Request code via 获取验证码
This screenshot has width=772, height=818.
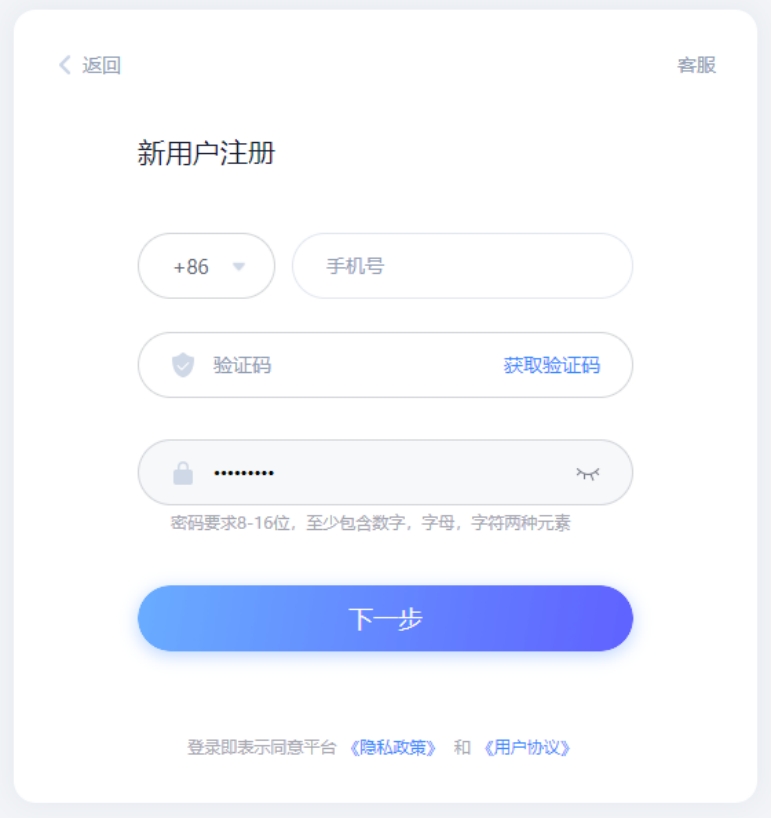tap(551, 365)
